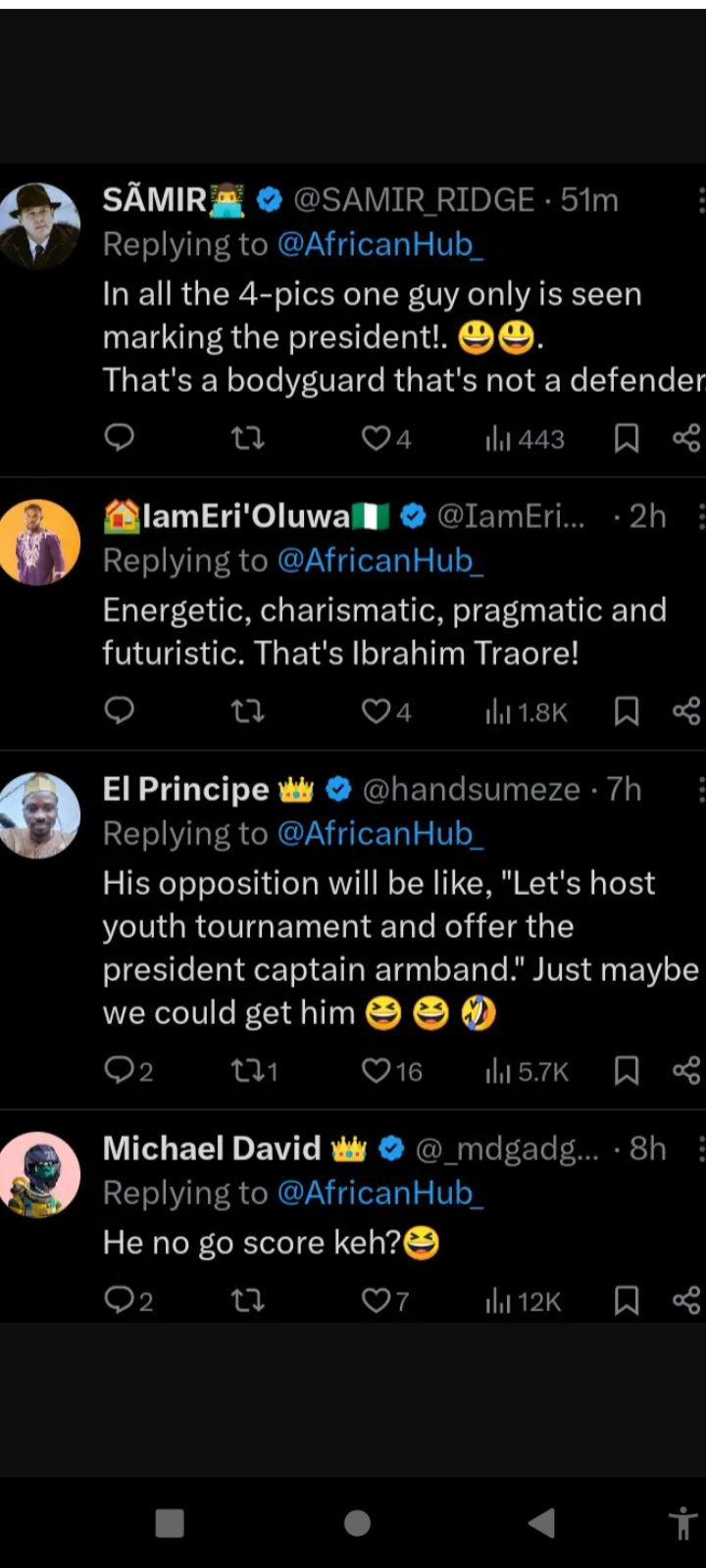Like Michael David's reply
Screen dimensions: 706x1568
(x=376, y=1300)
